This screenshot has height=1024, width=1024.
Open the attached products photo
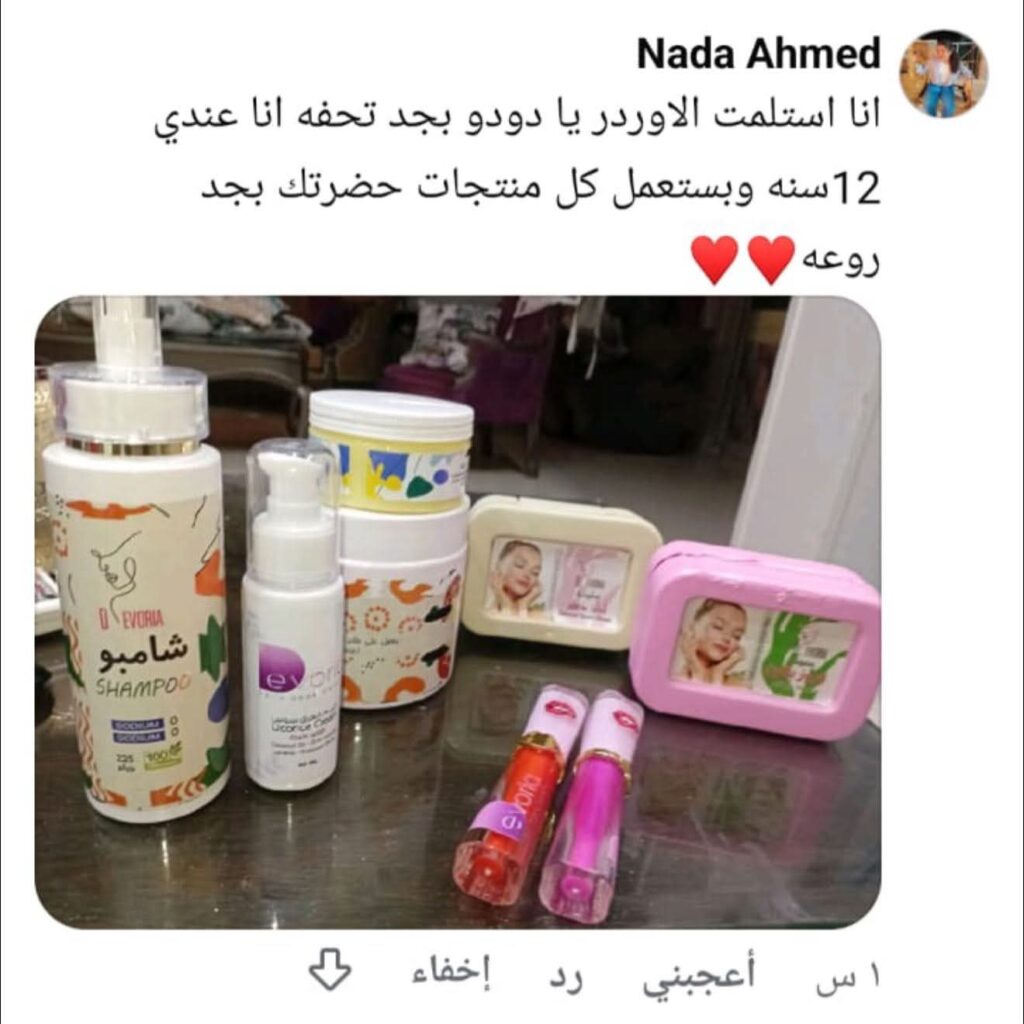click(x=458, y=612)
